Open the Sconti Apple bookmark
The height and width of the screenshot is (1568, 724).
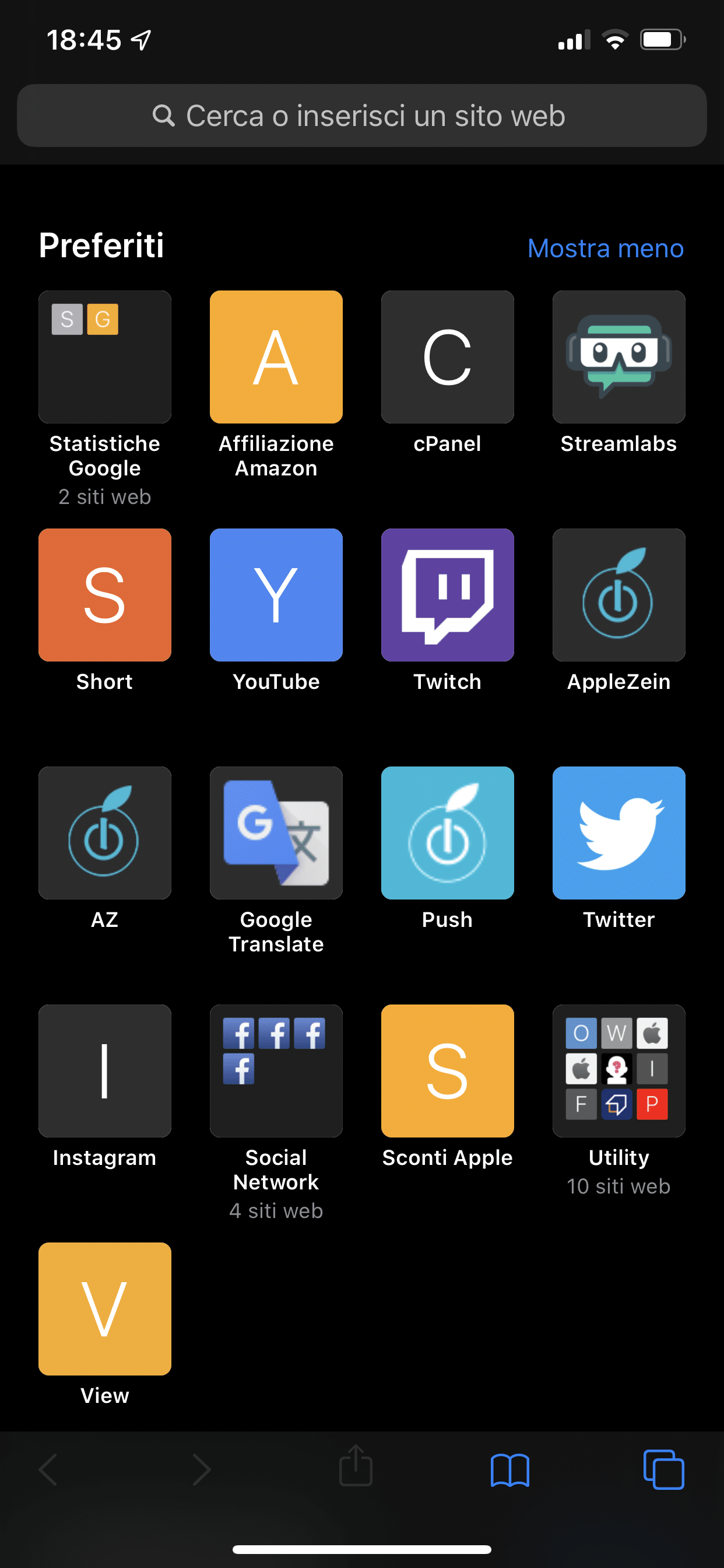pos(447,1070)
